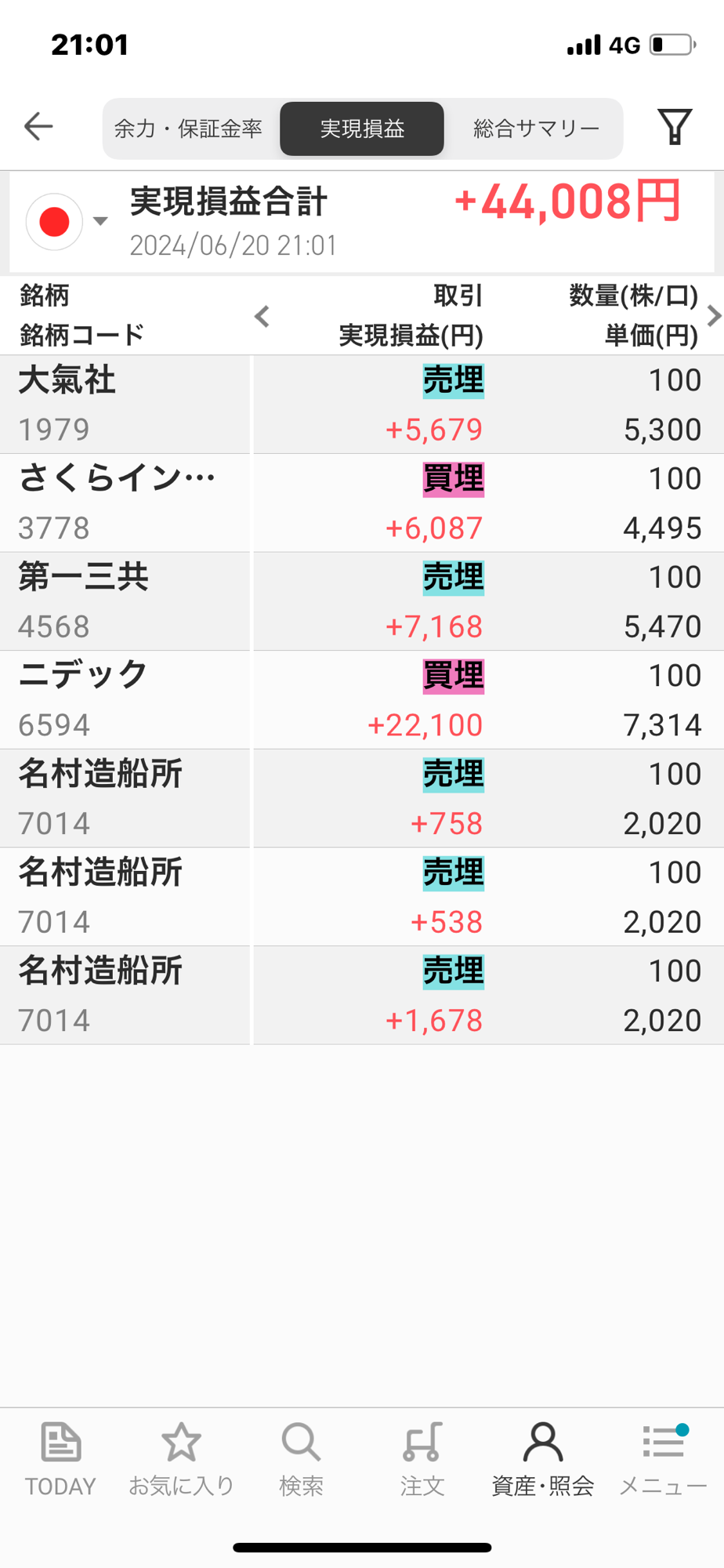Select the 資産・照会 tab
Viewport: 724px width, 1568px height.
click(542, 1459)
